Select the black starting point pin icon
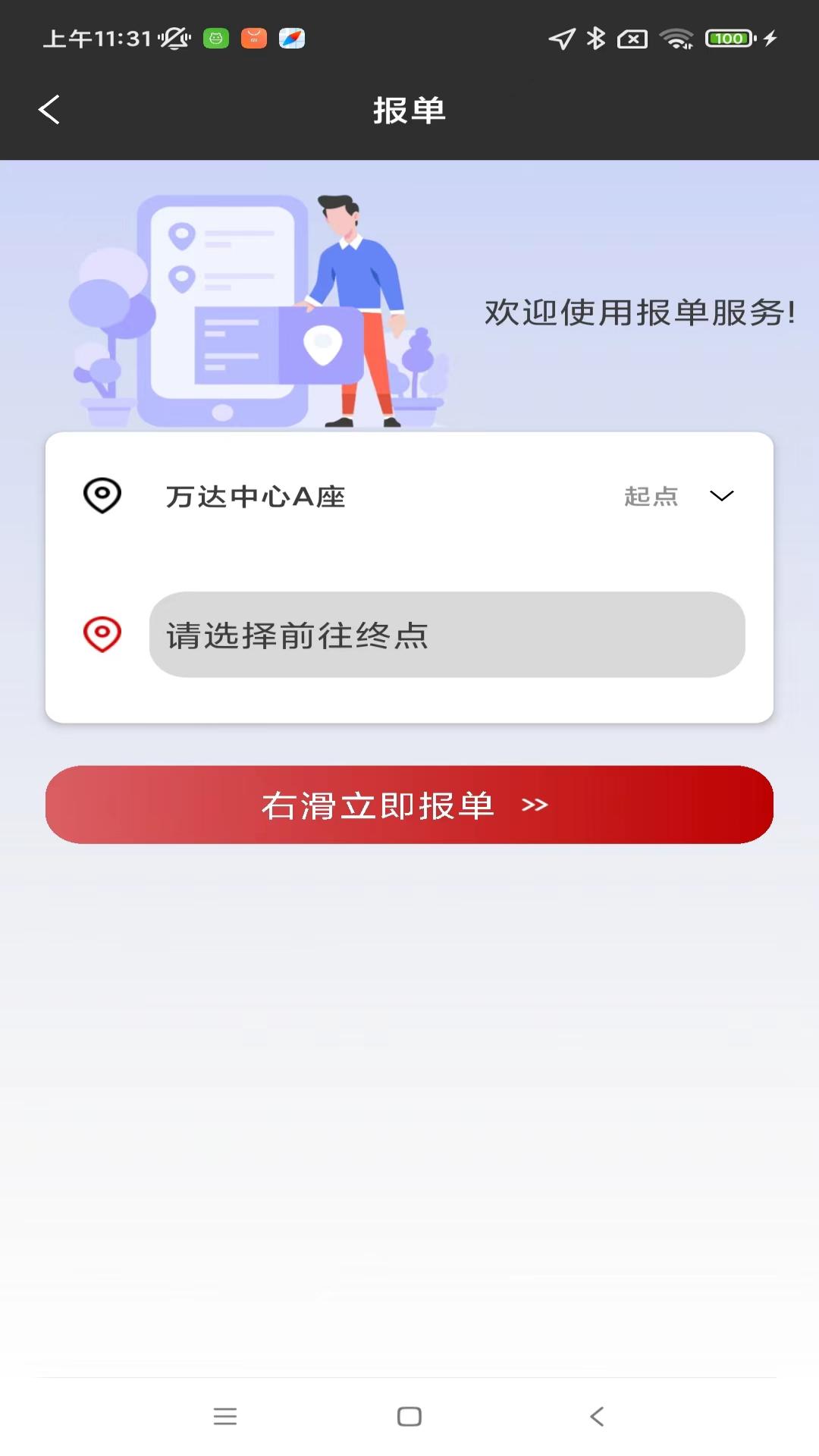This screenshot has width=819, height=1456. [x=102, y=496]
